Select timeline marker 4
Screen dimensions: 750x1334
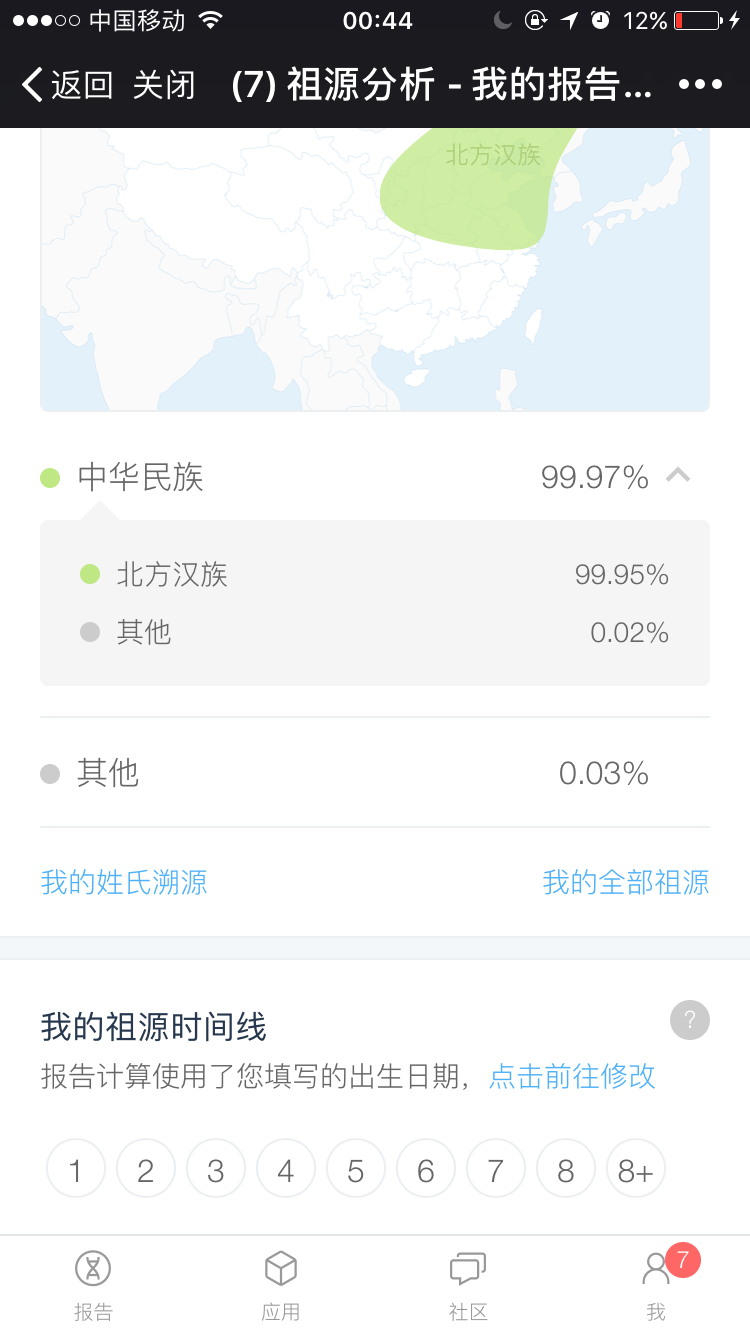(286, 1168)
